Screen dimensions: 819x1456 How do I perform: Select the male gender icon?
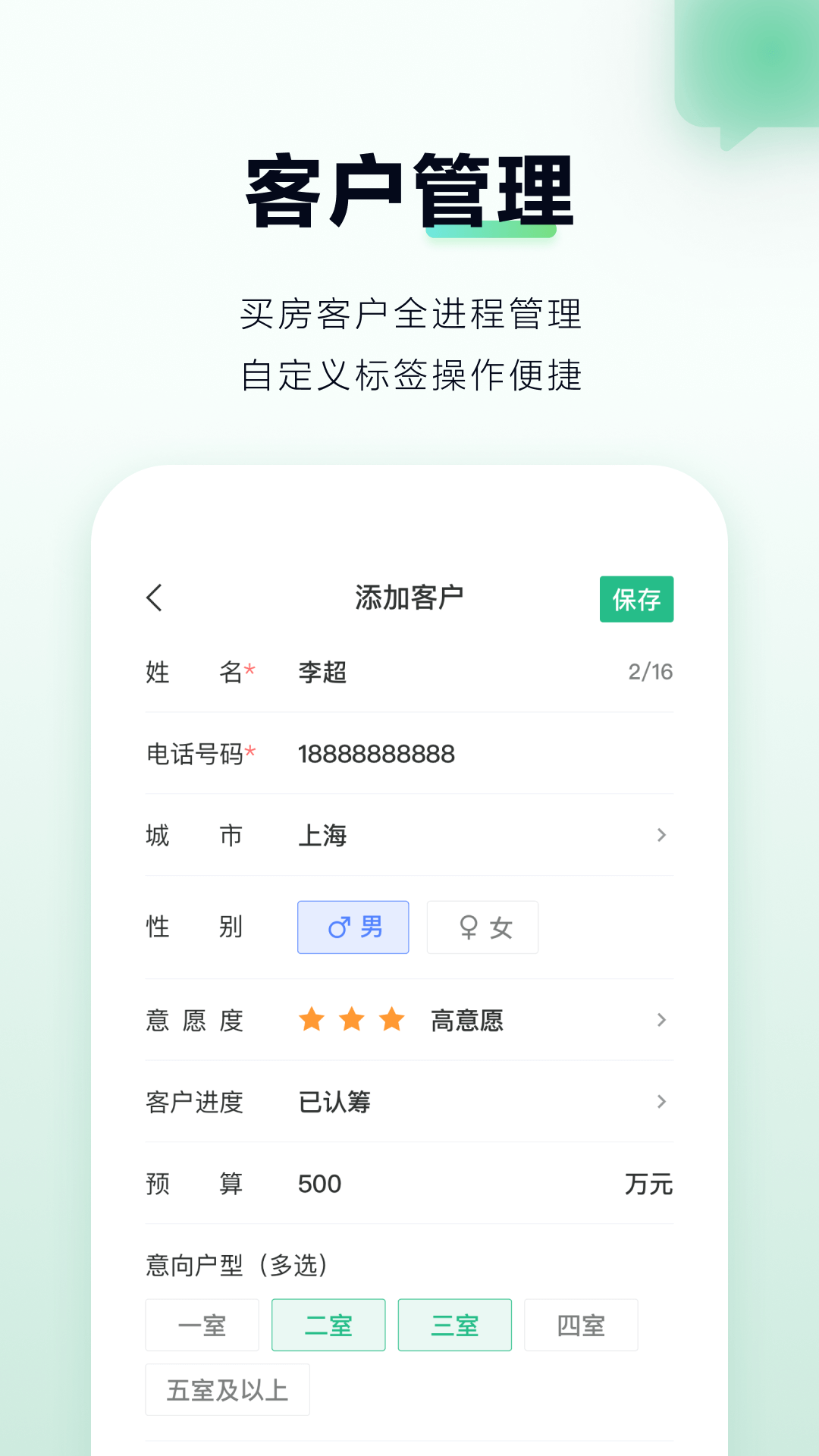(x=353, y=927)
